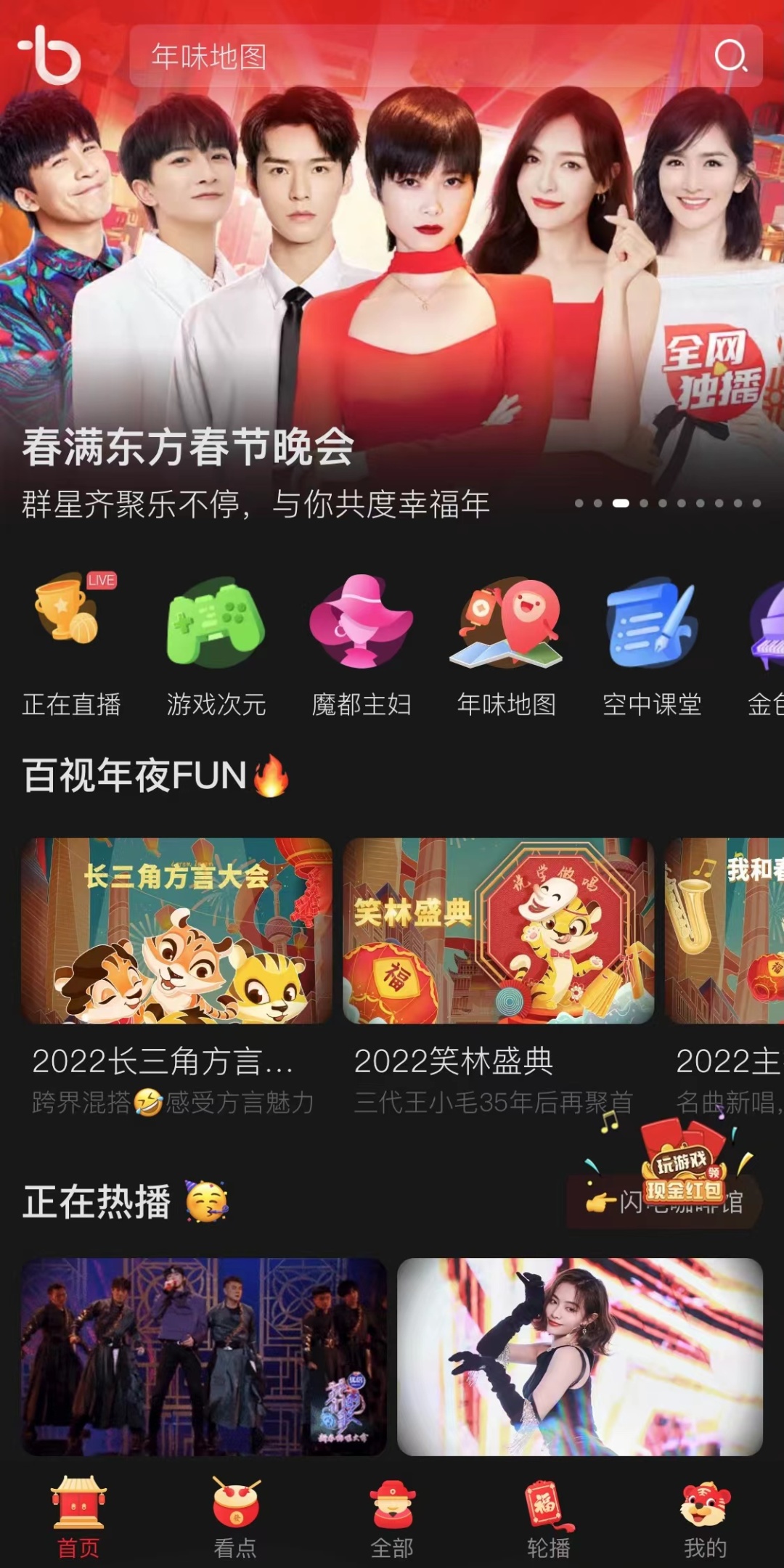
Task: Open the 春满东方春节晚会 banner
Action: (x=392, y=290)
